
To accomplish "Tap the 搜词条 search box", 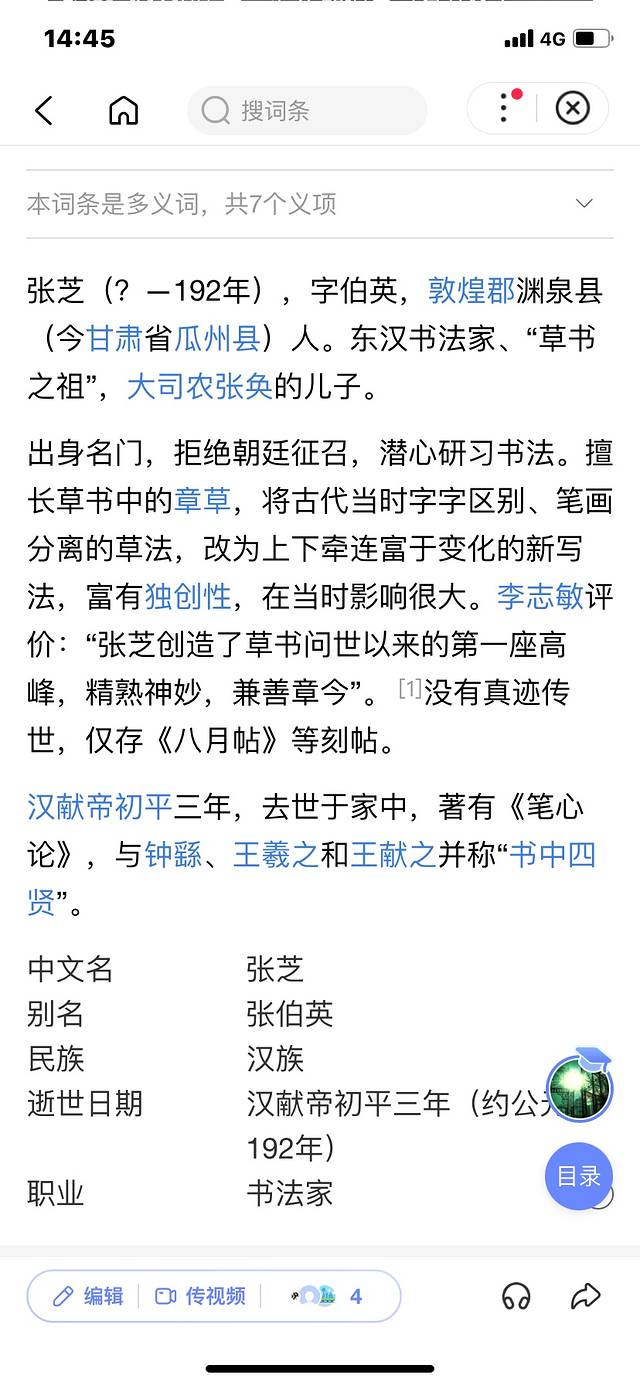I will tap(306, 110).
